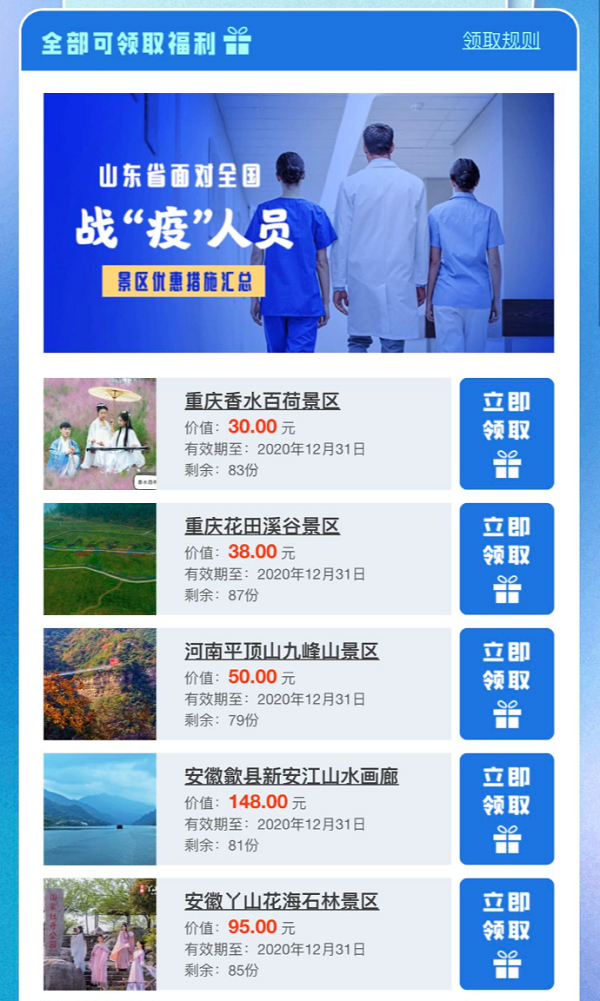The height and width of the screenshot is (1001, 600).
Task: Tap 立即领取 for 安徽歙县新安江山水画廊
Action: pyautogui.click(x=507, y=809)
